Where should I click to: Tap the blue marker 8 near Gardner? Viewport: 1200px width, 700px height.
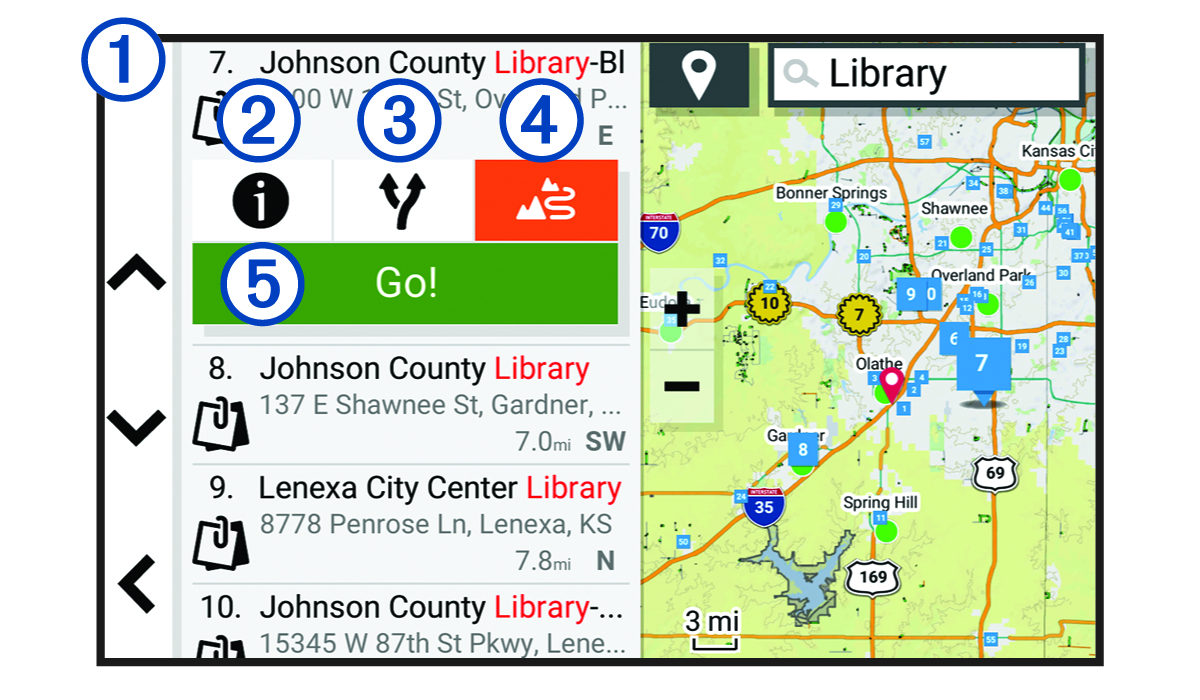pos(802,450)
